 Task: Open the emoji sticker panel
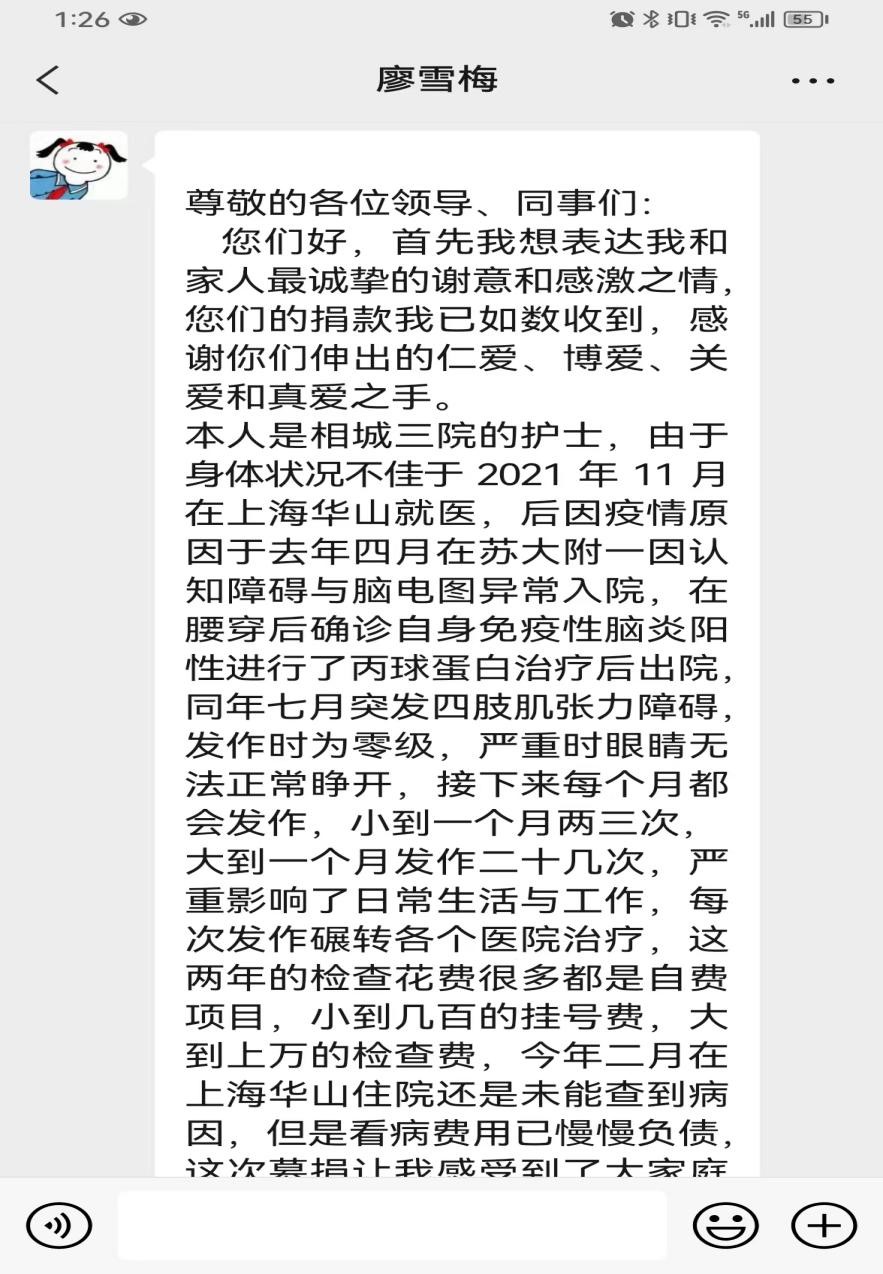[x=725, y=1225]
